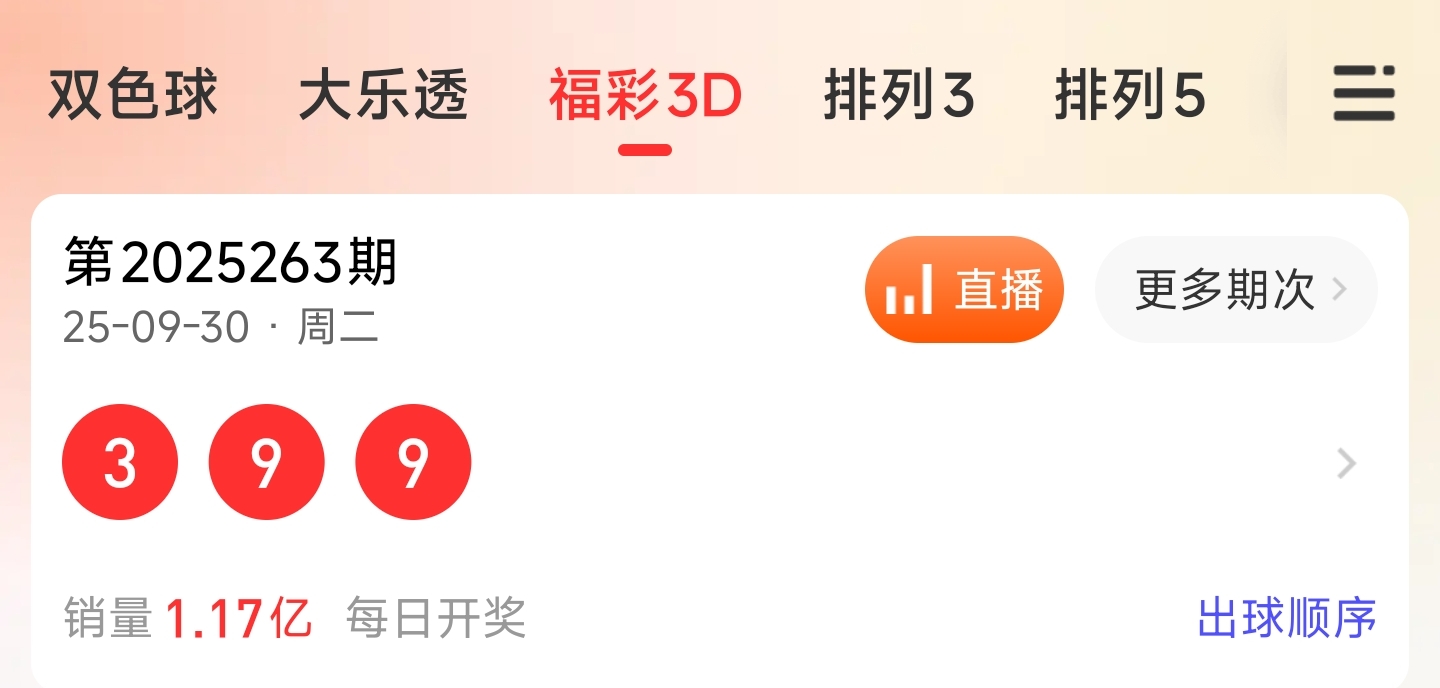Switch to the 大乐透 tab
The width and height of the screenshot is (1440, 688).
pos(384,96)
